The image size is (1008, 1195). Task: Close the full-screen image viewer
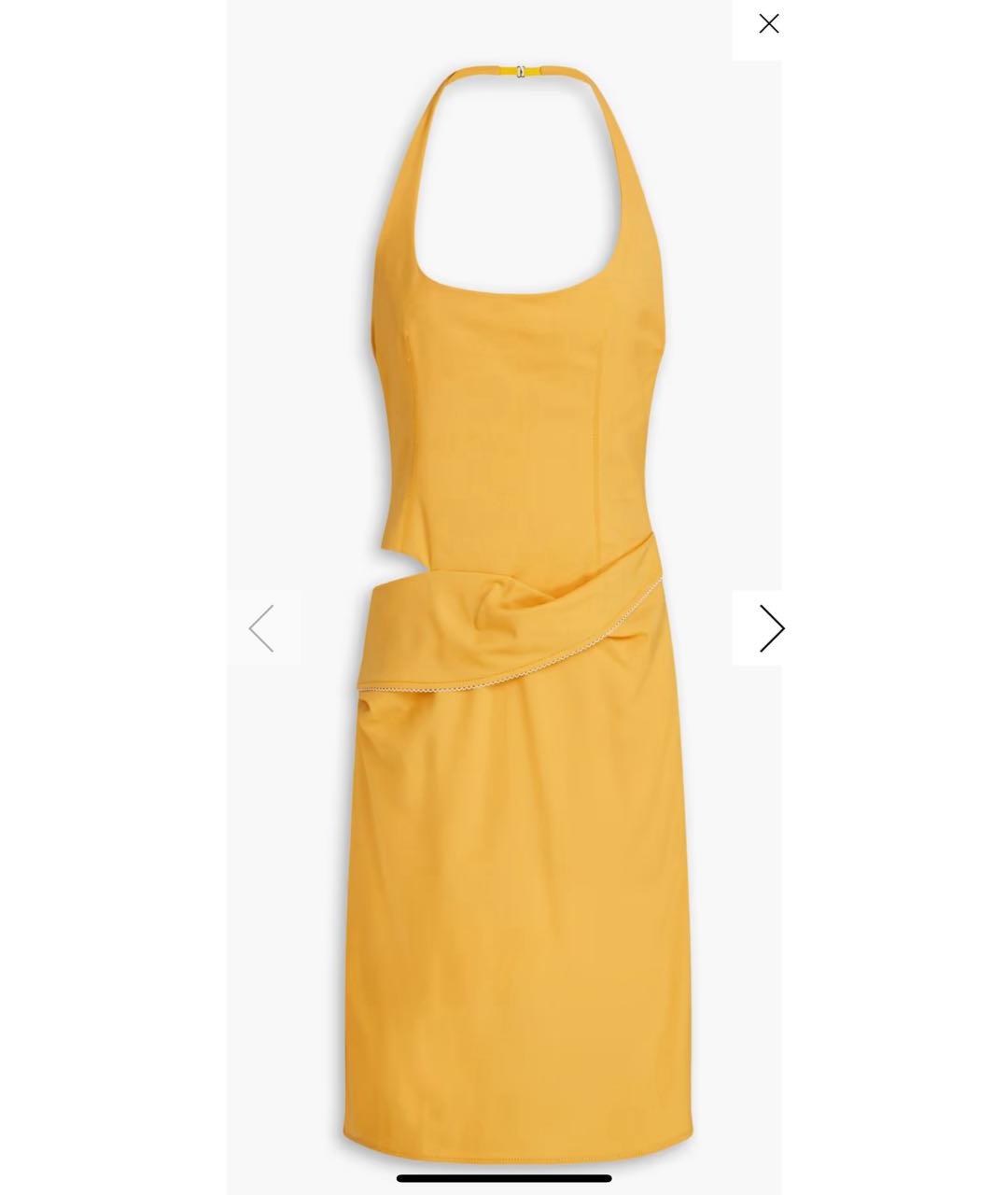tap(768, 24)
